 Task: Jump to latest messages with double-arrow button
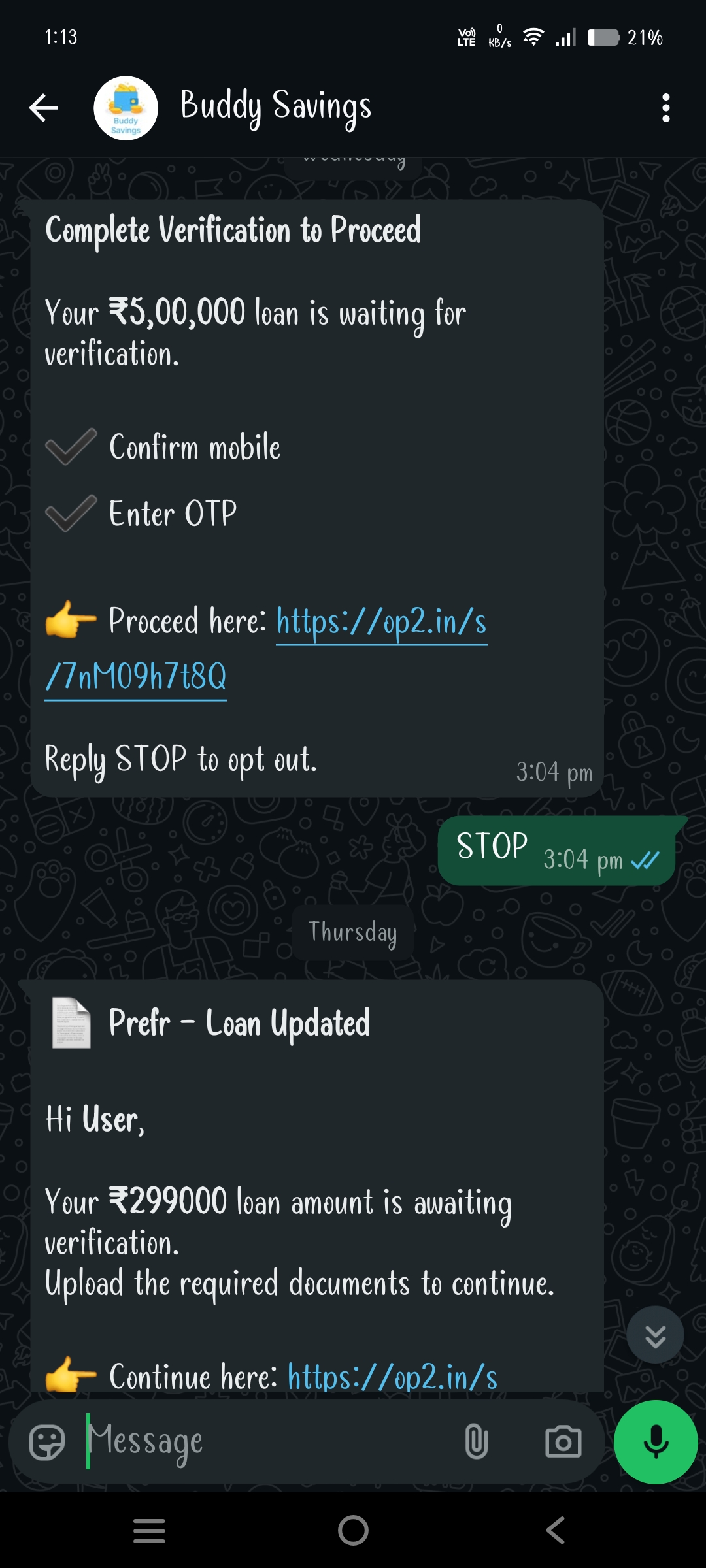(655, 1335)
